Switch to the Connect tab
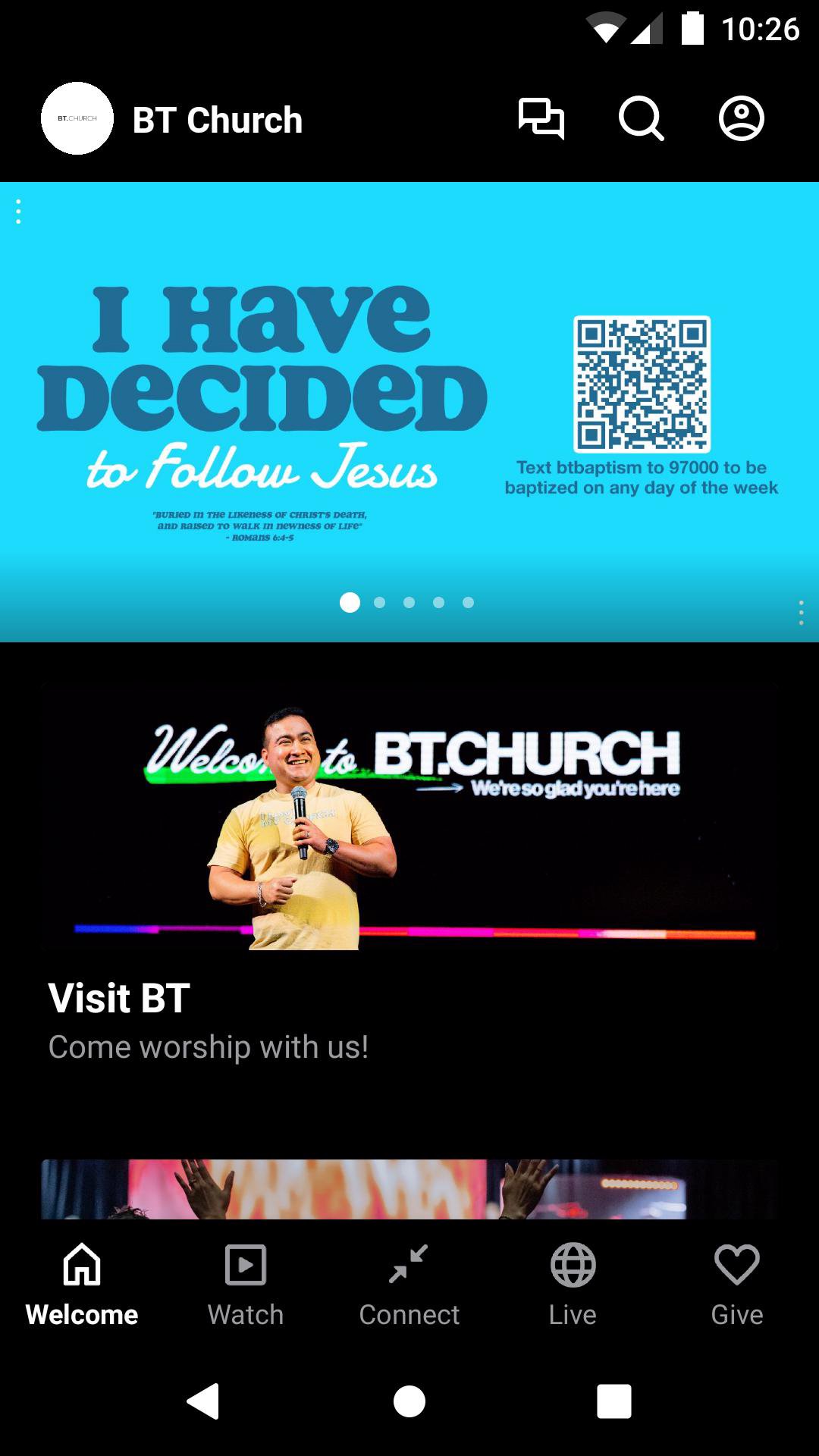This screenshot has width=819, height=1456. point(409,1283)
